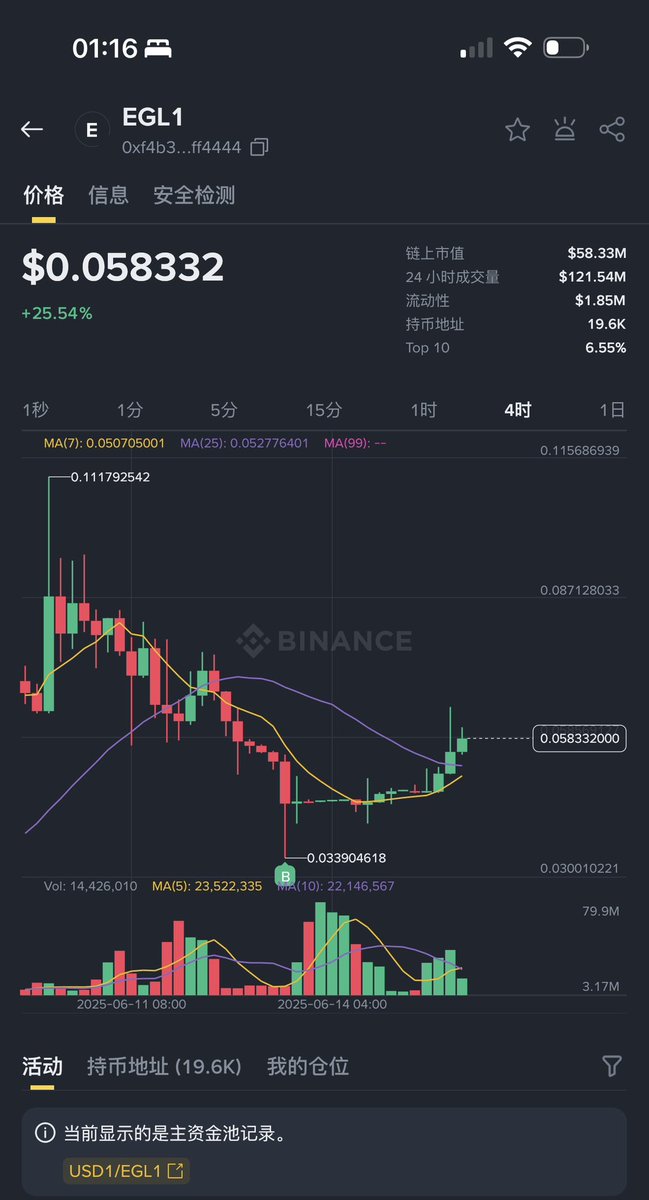Share the EGL1 token page
Image resolution: width=649 pixels, height=1200 pixels.
coord(612,129)
